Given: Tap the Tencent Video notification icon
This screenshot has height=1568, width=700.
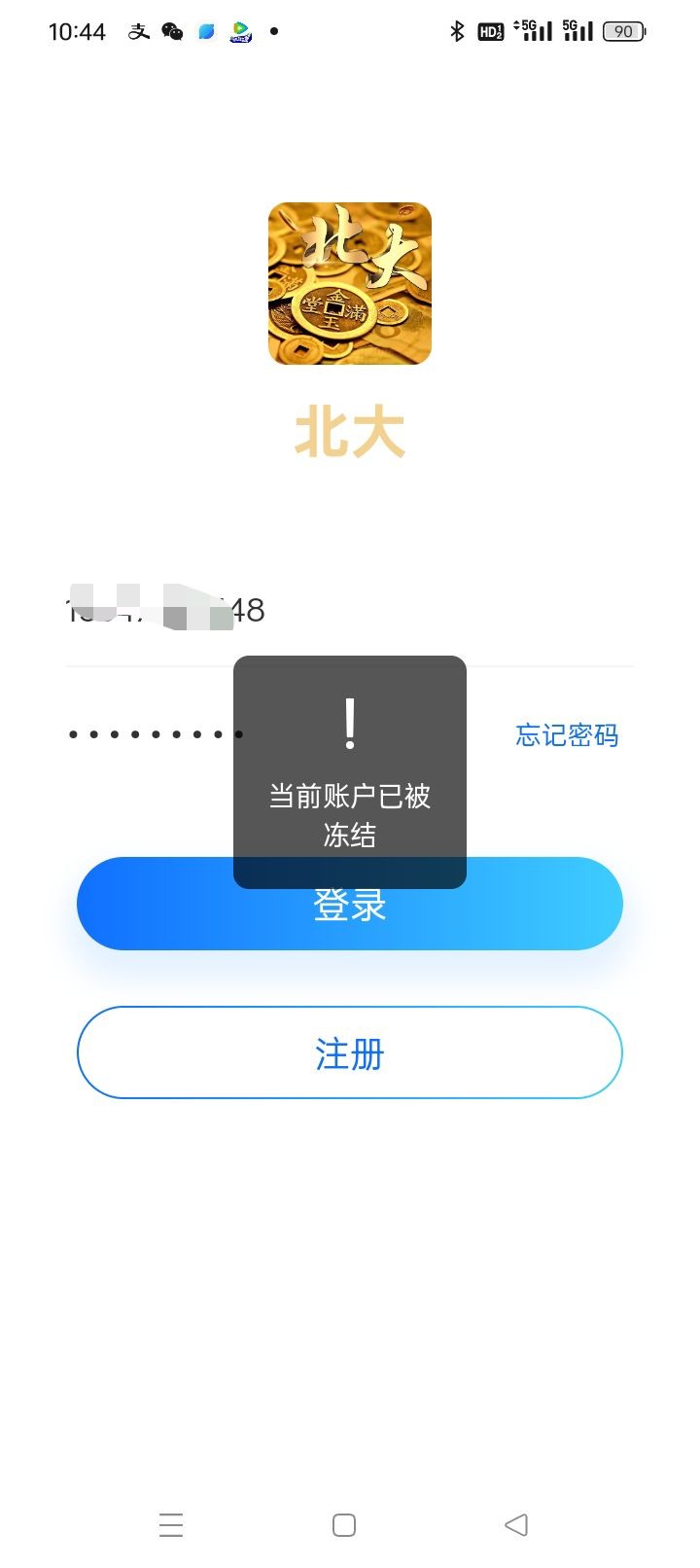Looking at the screenshot, I should pos(239,31).
